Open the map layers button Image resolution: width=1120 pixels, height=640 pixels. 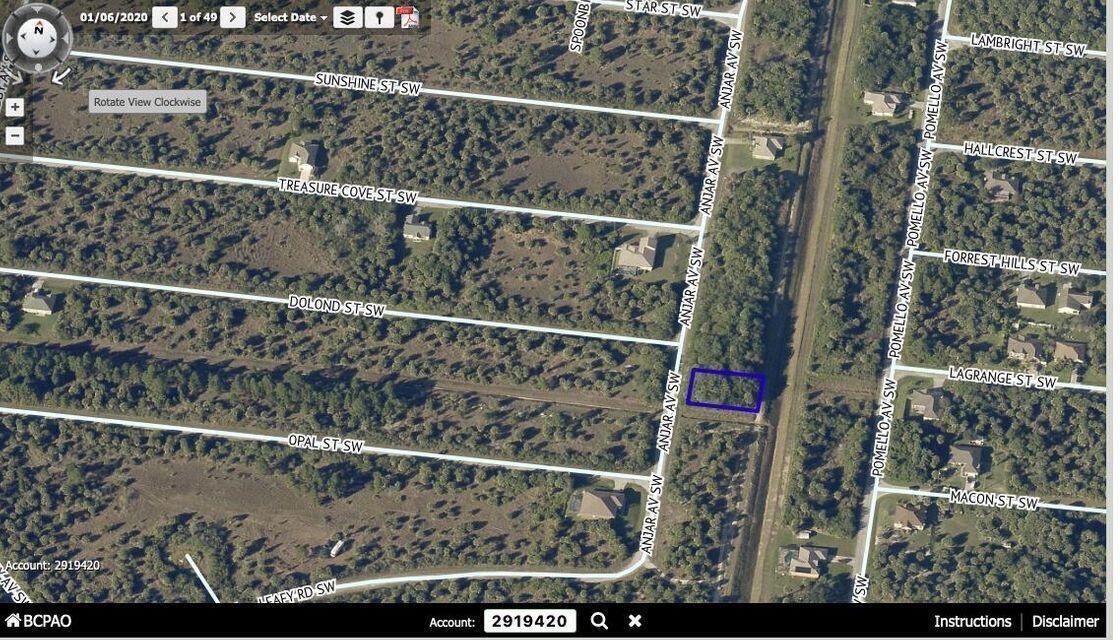(x=347, y=17)
